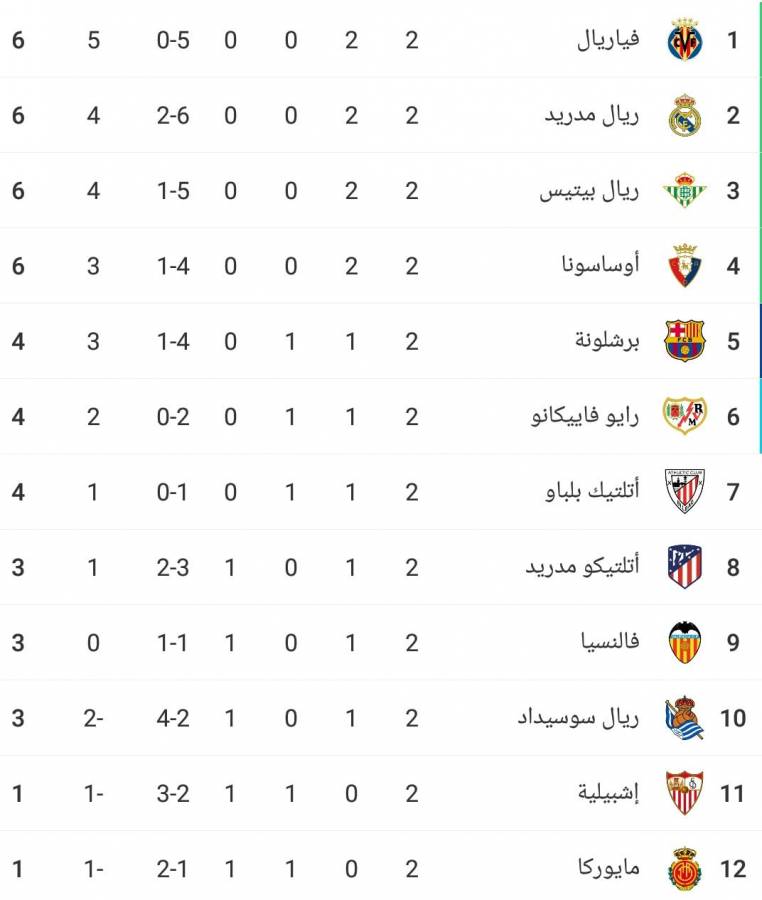The image size is (762, 900).
Task: Select أتلتيك بلباو from the table
Action: [x=597, y=491]
